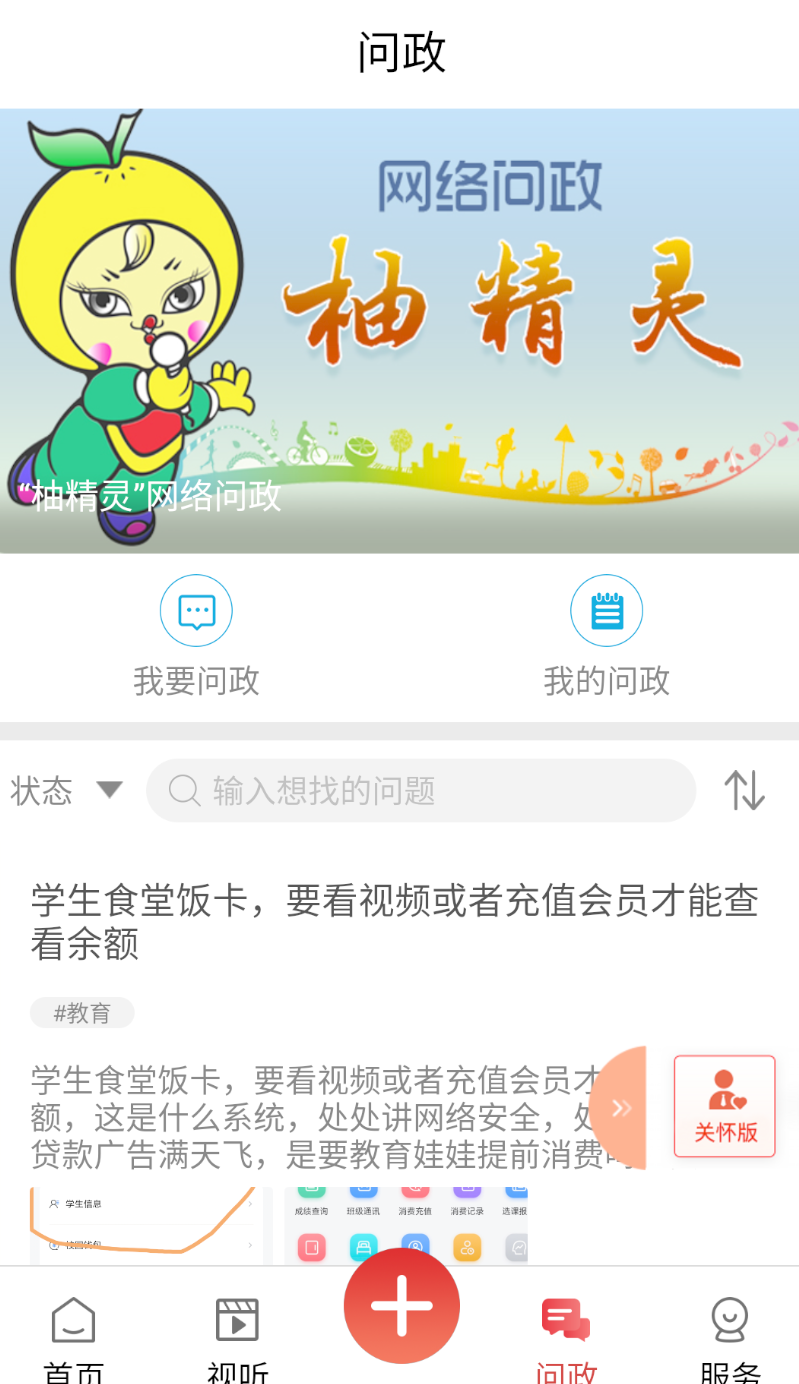Toggle the sort order arrows
The image size is (799, 1384).
(744, 791)
